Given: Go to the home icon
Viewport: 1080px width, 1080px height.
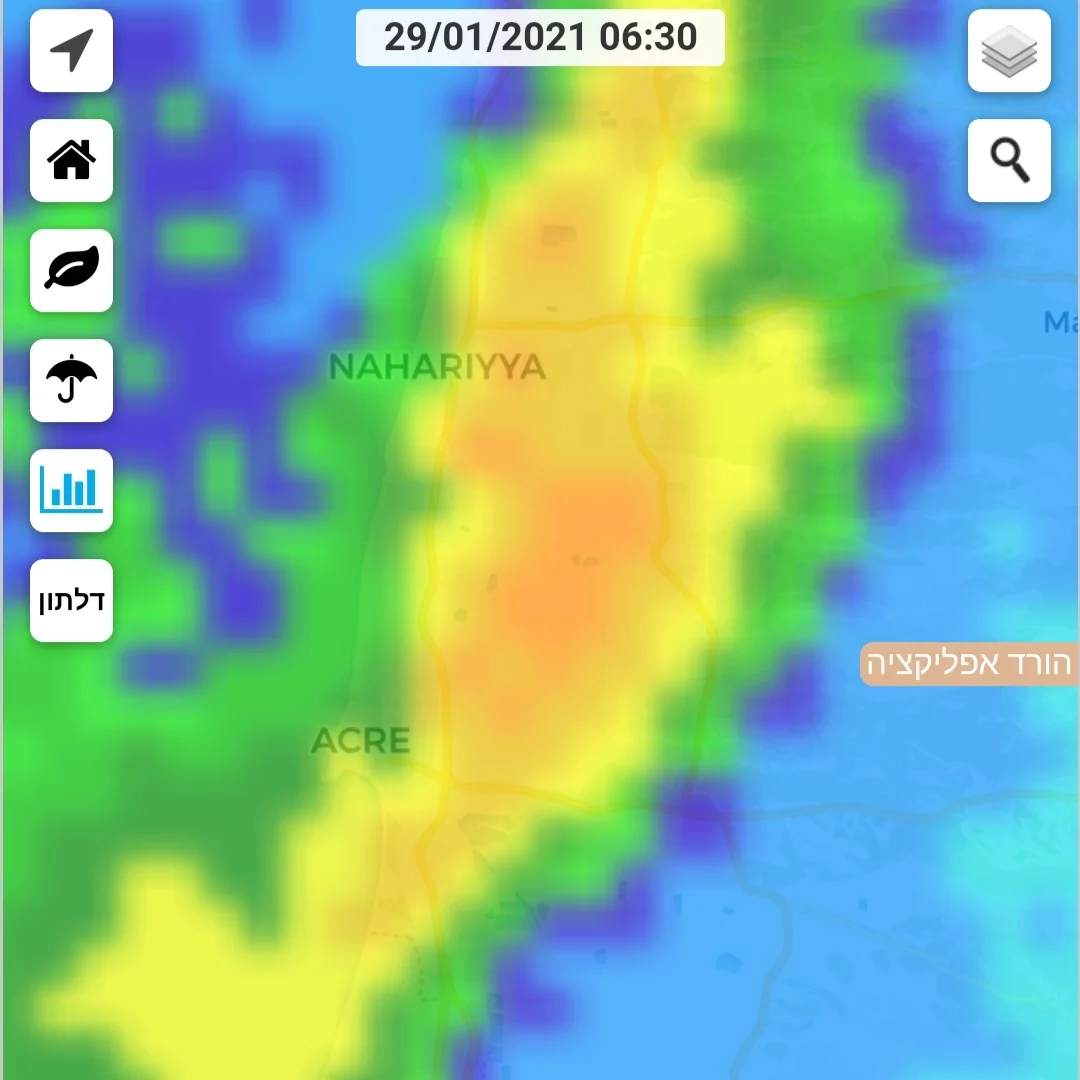Looking at the screenshot, I should coord(71,160).
